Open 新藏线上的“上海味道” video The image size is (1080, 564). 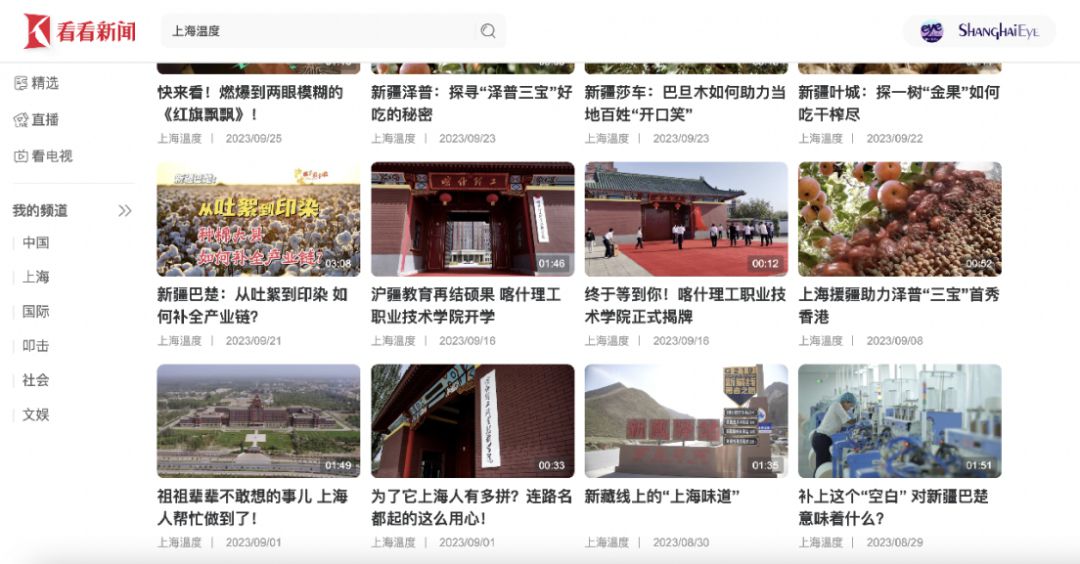click(686, 421)
